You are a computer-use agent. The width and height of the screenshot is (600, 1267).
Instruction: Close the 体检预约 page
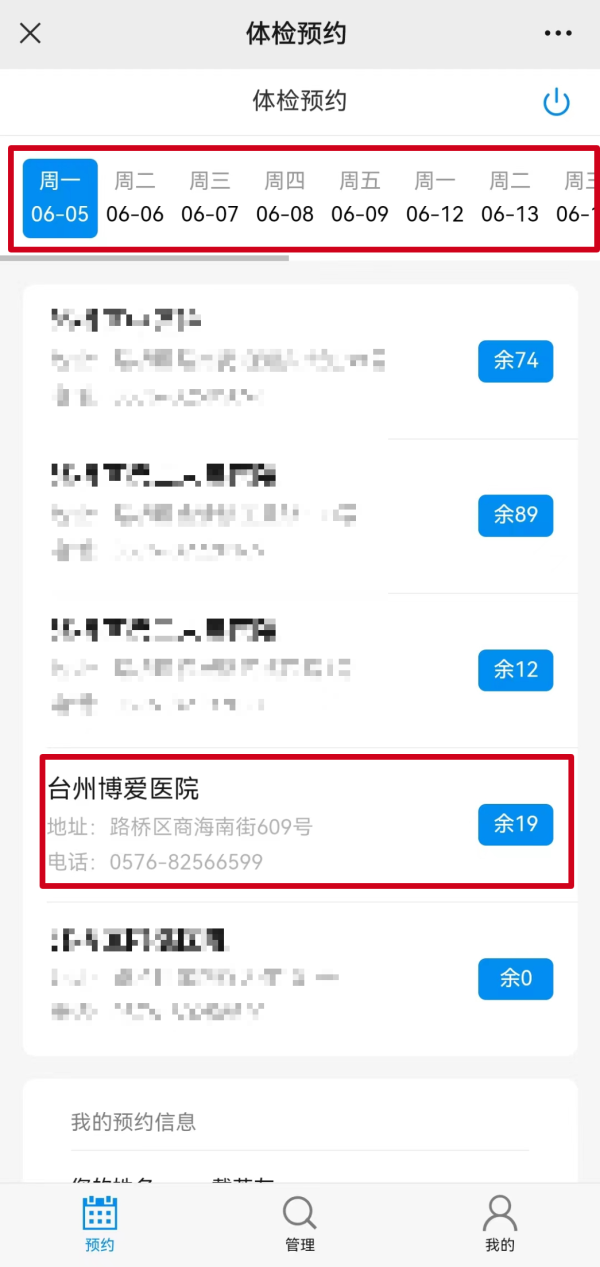(x=31, y=33)
